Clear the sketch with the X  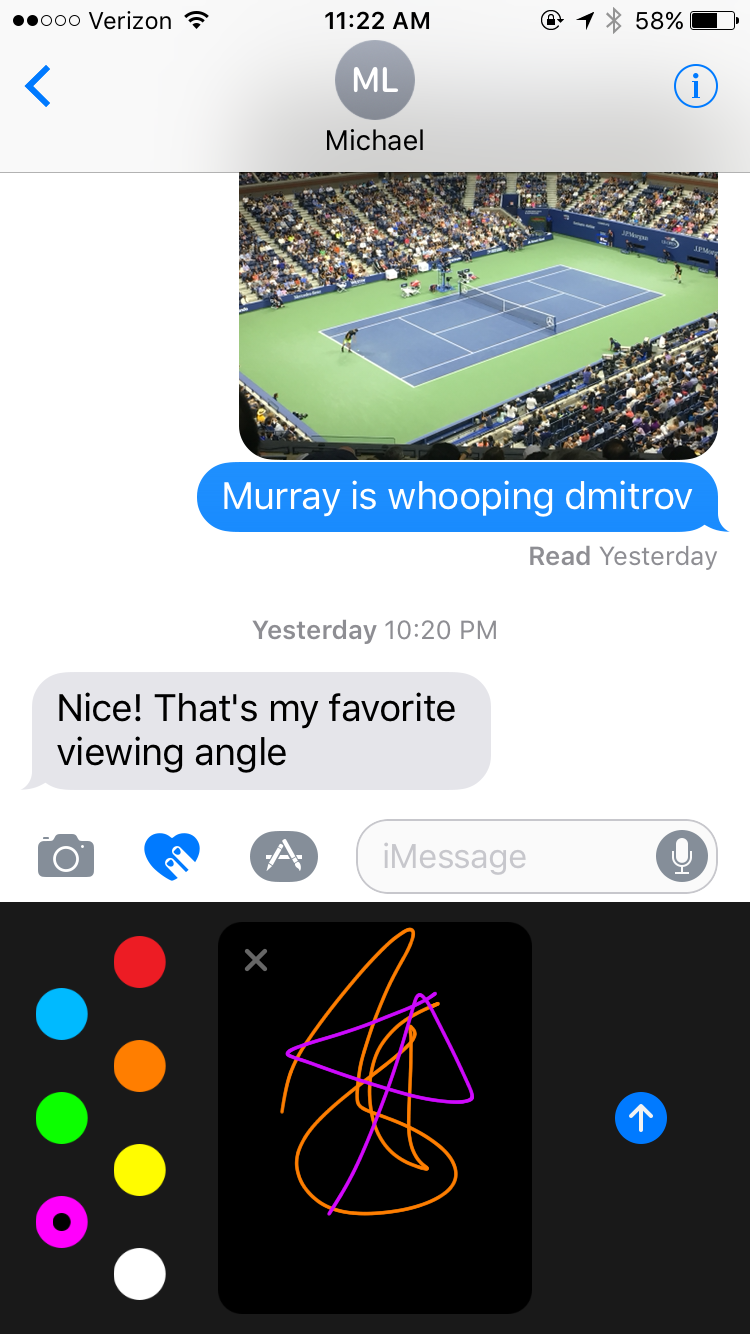coord(256,960)
